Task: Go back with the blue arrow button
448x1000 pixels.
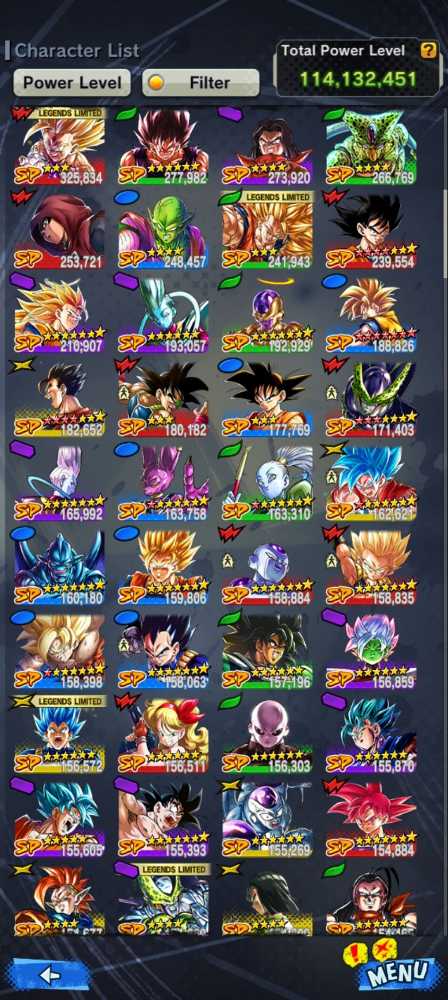Action: point(49,974)
